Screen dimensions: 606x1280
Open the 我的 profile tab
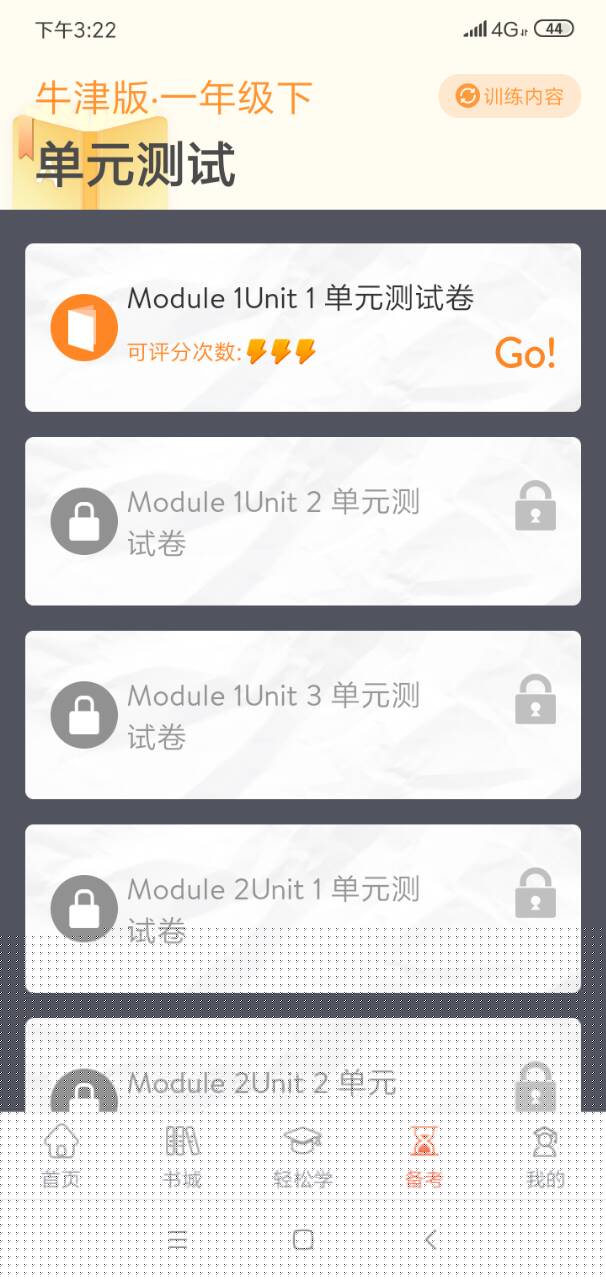tap(545, 1156)
